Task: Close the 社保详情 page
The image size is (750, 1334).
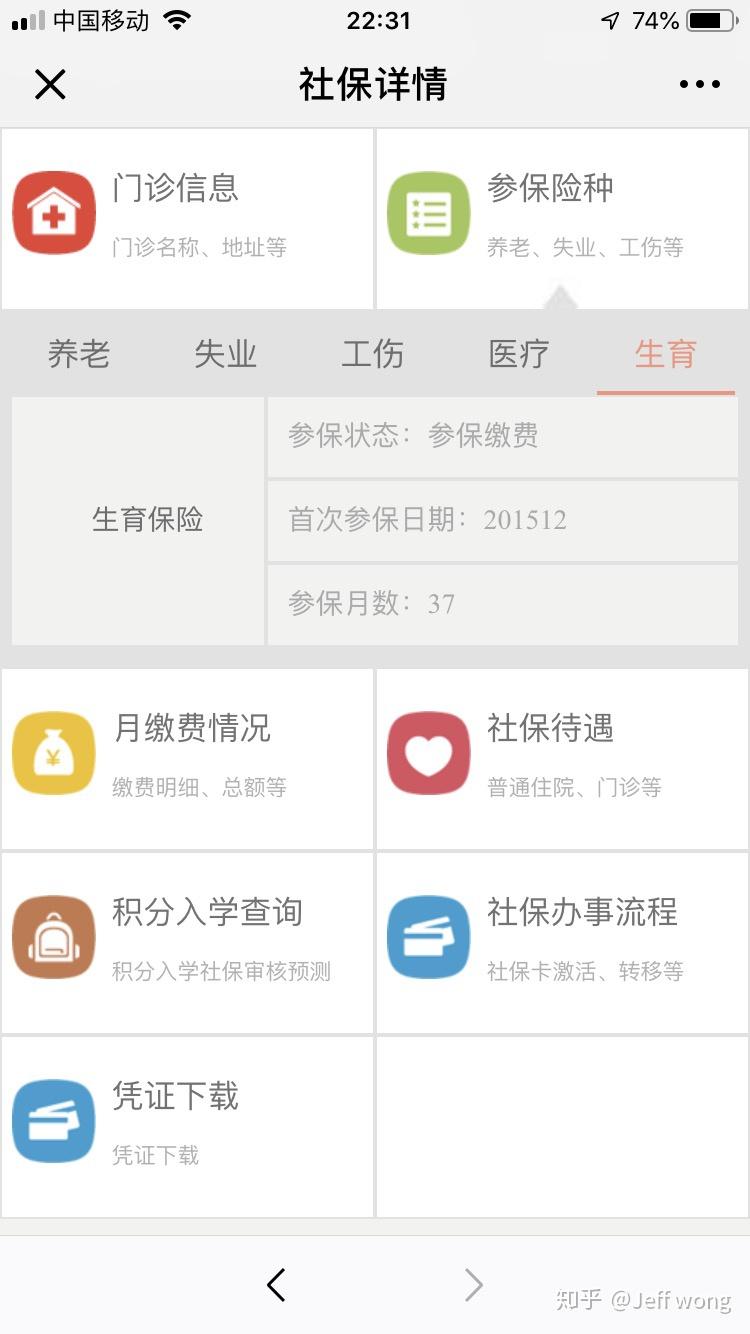Action: [50, 84]
